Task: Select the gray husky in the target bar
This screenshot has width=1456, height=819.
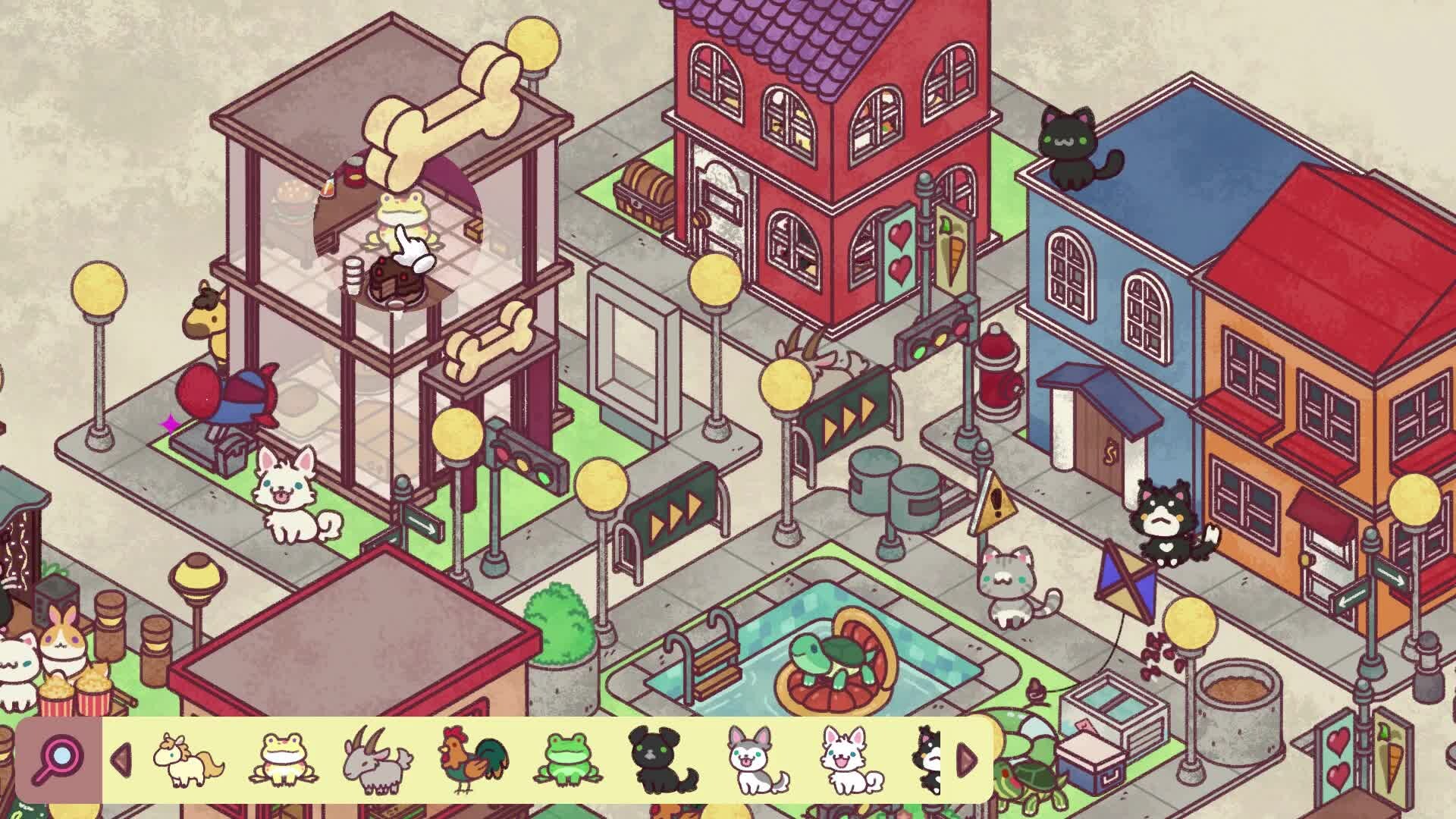Action: (x=756, y=760)
